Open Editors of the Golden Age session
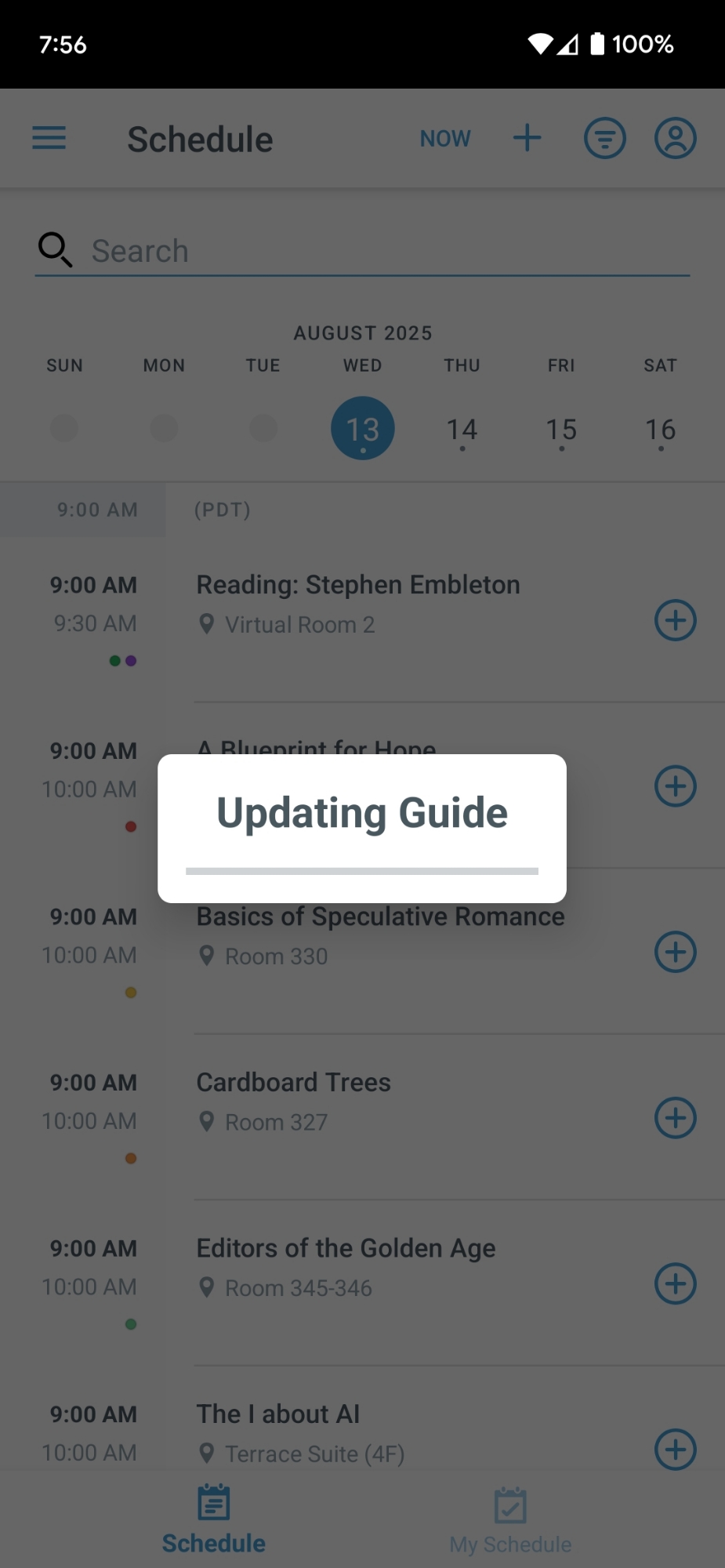The image size is (725, 1568). [x=346, y=1248]
